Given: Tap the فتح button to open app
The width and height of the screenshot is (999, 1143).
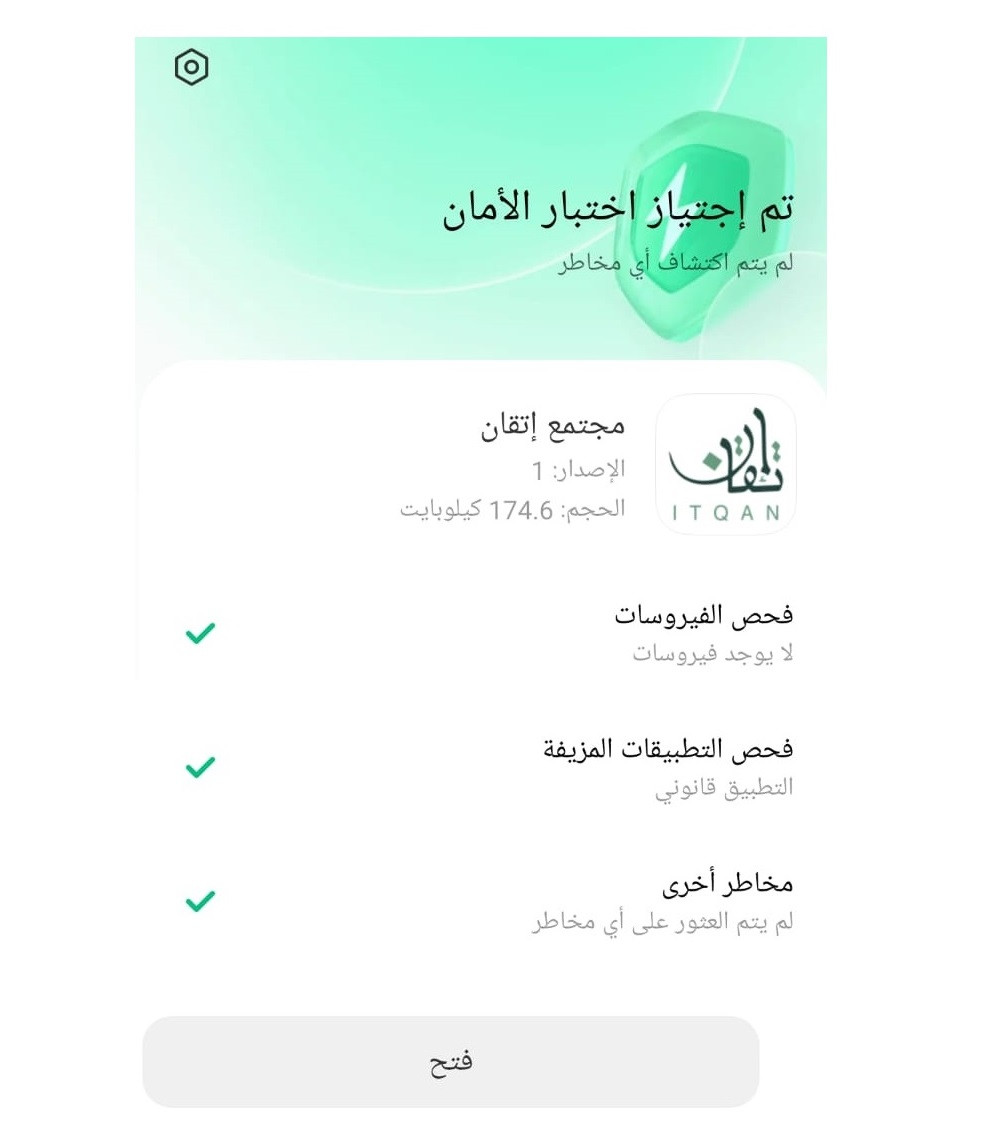Looking at the screenshot, I should click(x=450, y=1061).
